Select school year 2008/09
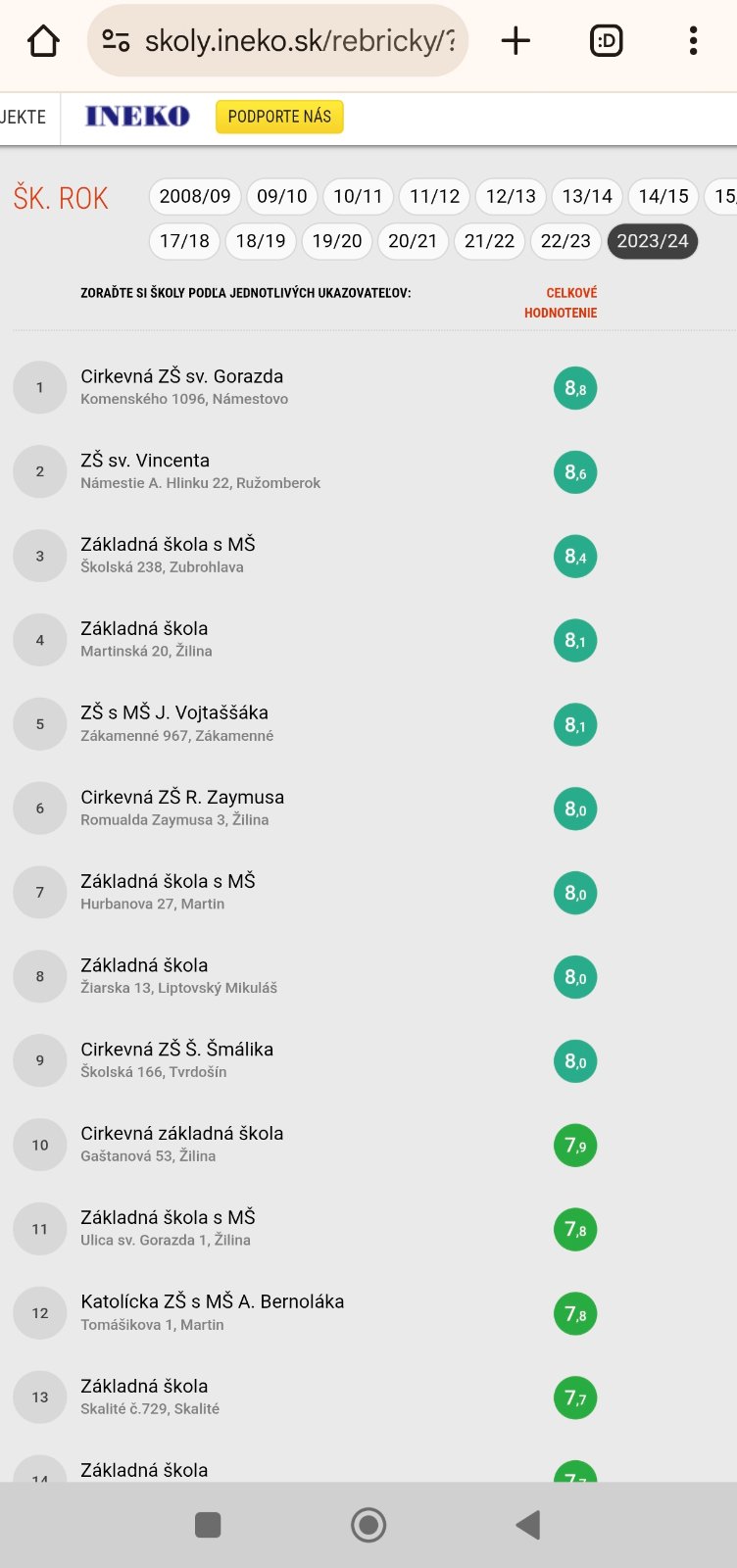Screen dimensions: 737x1568 pos(195,196)
